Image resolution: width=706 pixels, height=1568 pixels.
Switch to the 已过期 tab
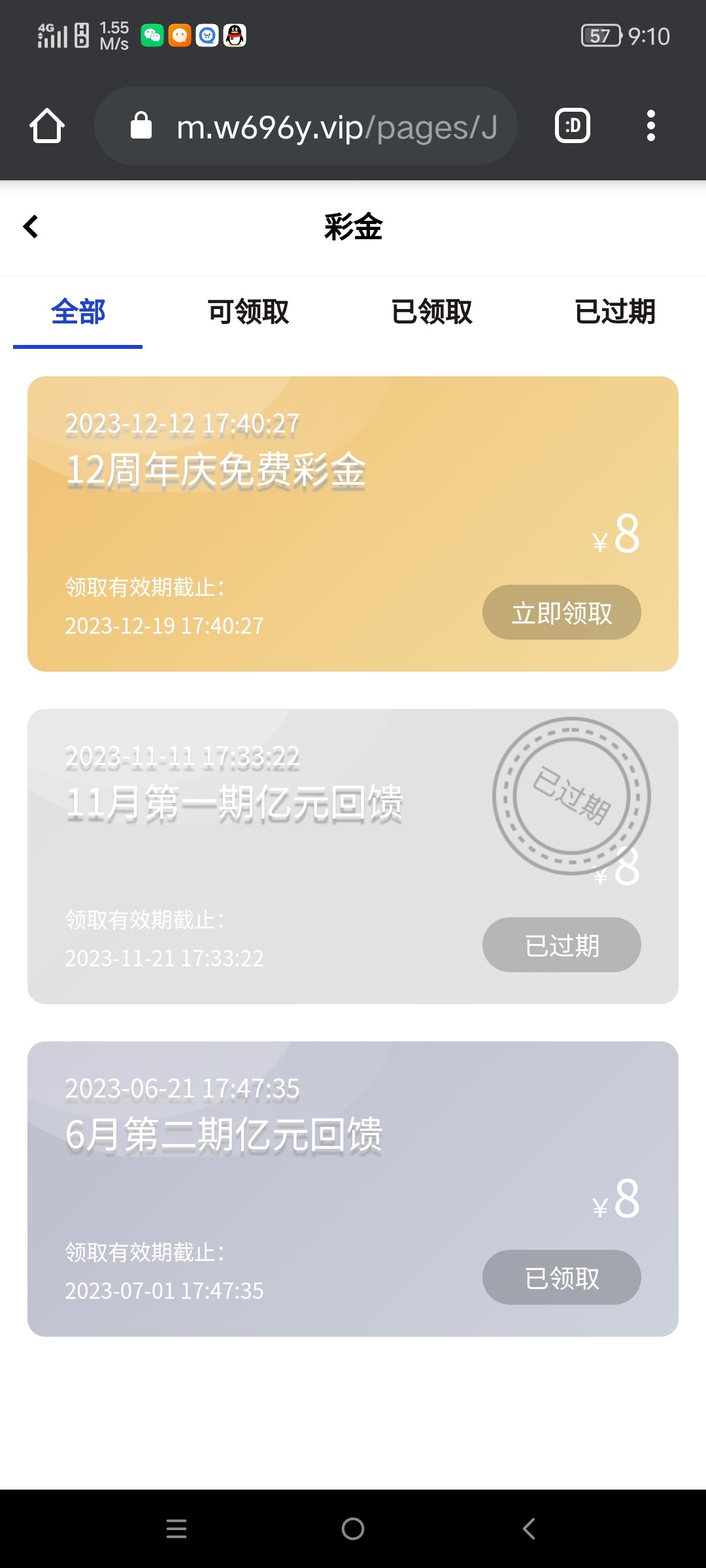point(614,312)
